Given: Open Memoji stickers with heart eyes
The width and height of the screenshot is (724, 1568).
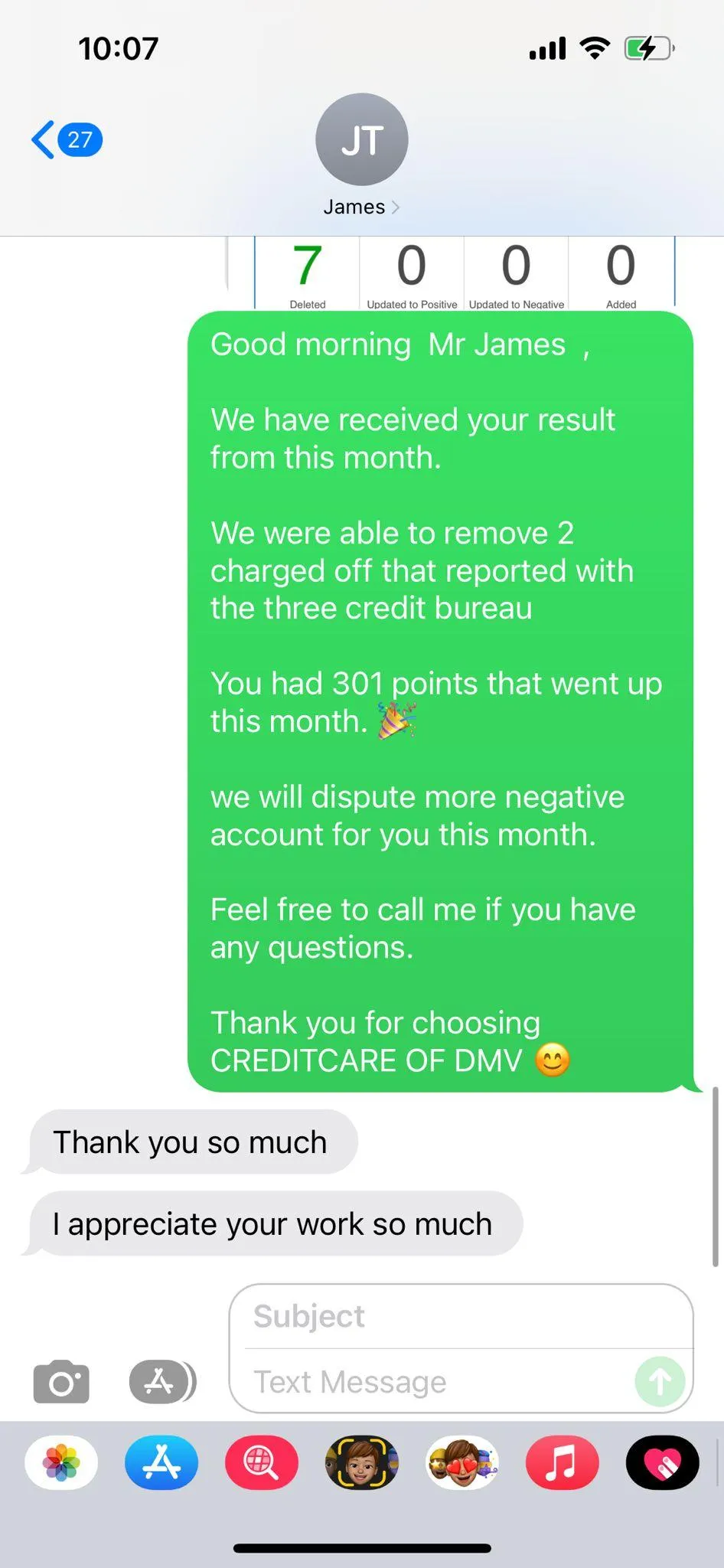Looking at the screenshot, I should click(461, 1463).
